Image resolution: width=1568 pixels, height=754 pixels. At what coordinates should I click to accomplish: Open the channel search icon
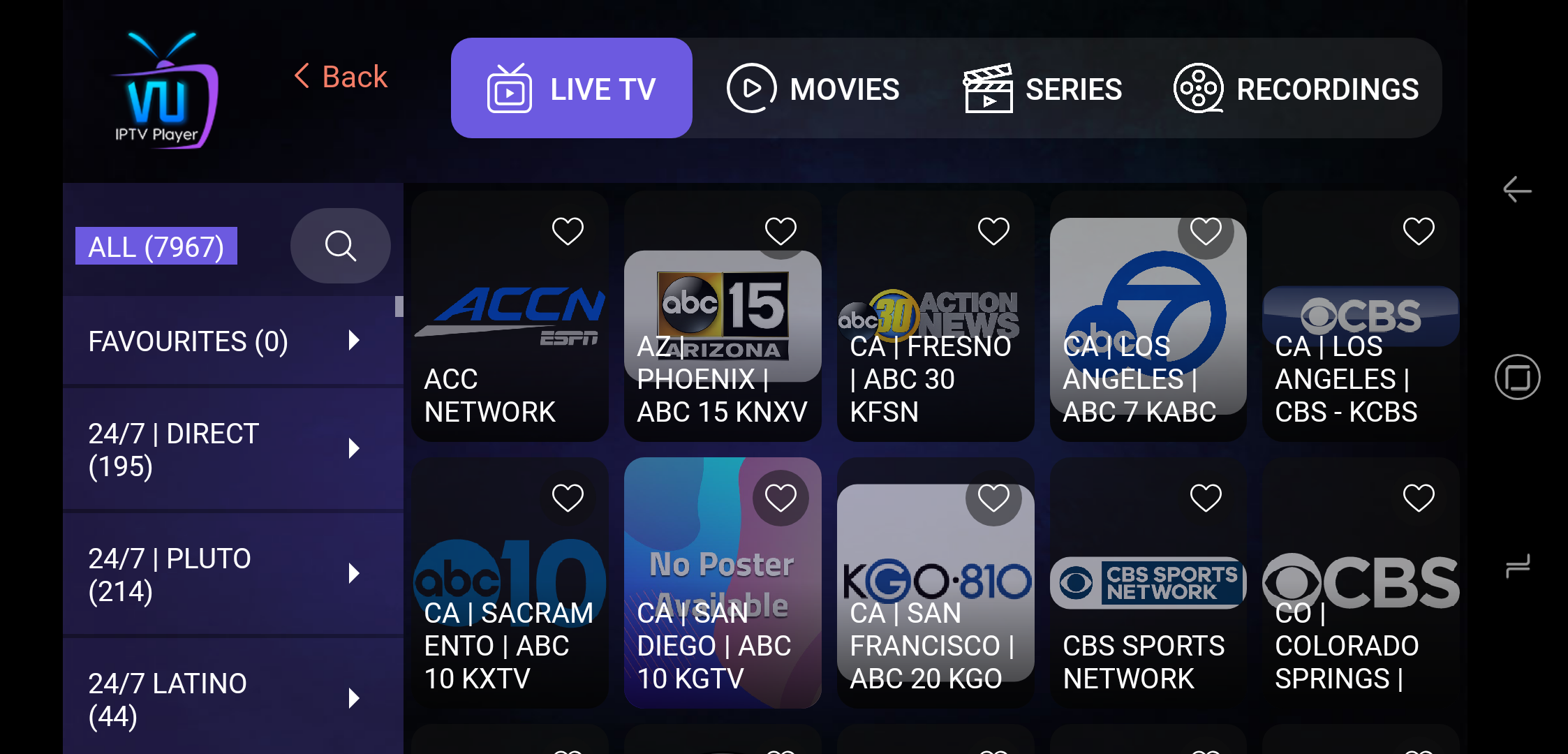(x=340, y=246)
